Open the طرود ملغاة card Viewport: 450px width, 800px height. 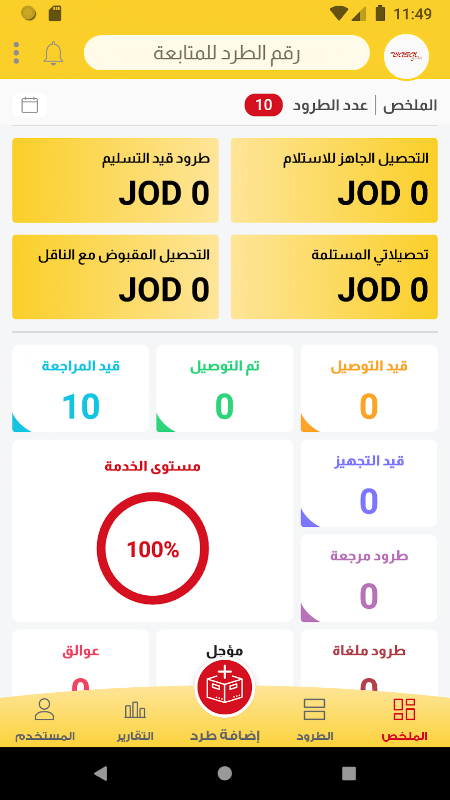coord(369,663)
